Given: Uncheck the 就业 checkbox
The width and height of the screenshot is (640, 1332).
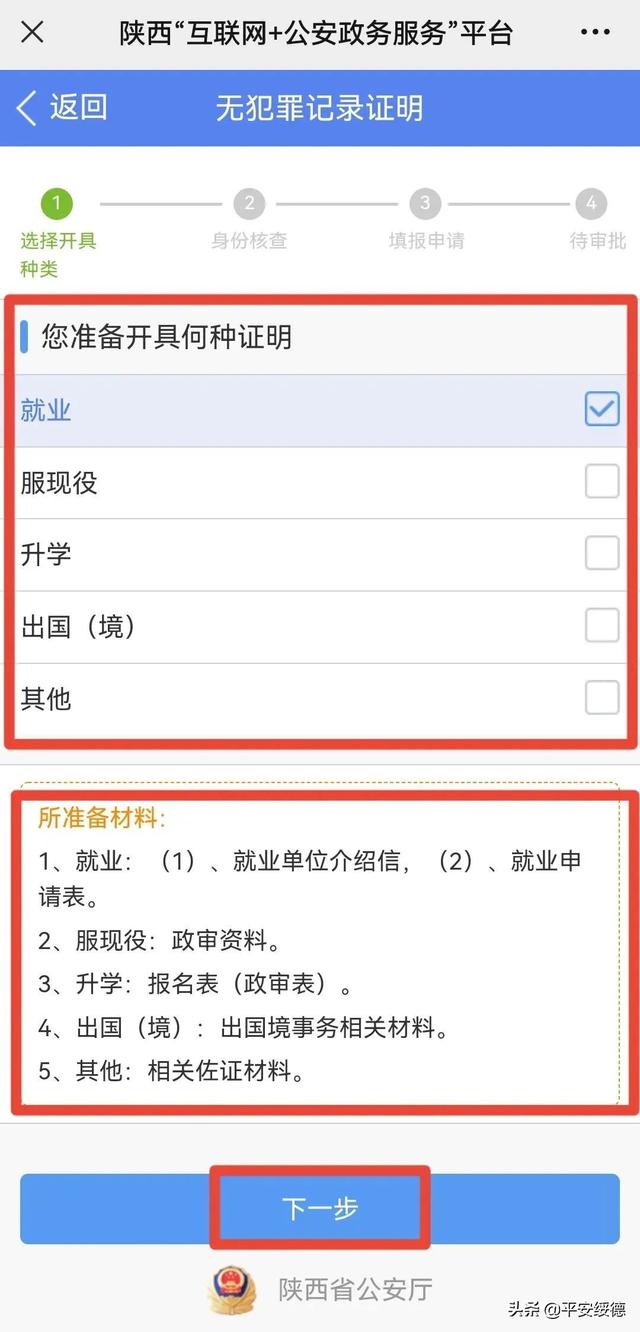Looking at the screenshot, I should [x=602, y=409].
